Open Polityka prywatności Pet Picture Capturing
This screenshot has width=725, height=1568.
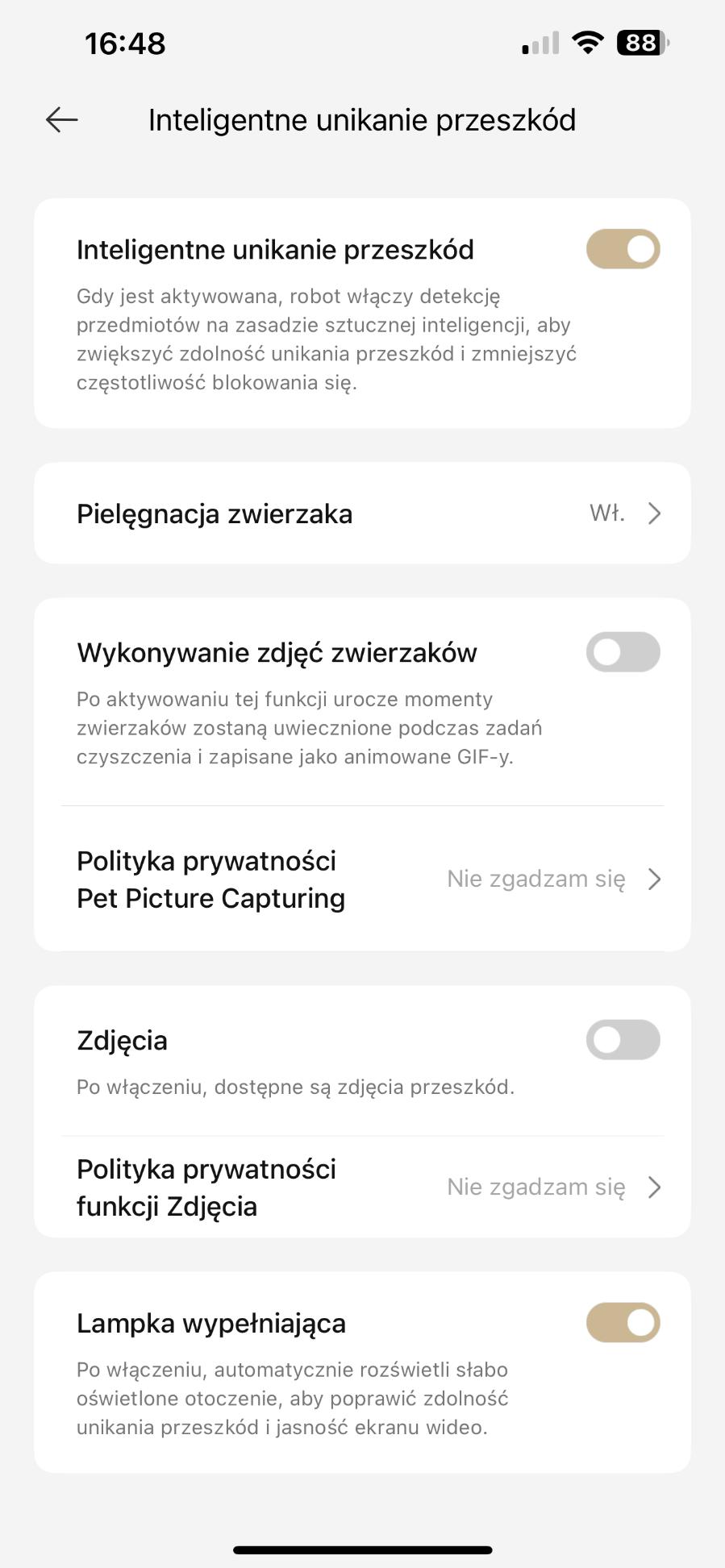(362, 880)
